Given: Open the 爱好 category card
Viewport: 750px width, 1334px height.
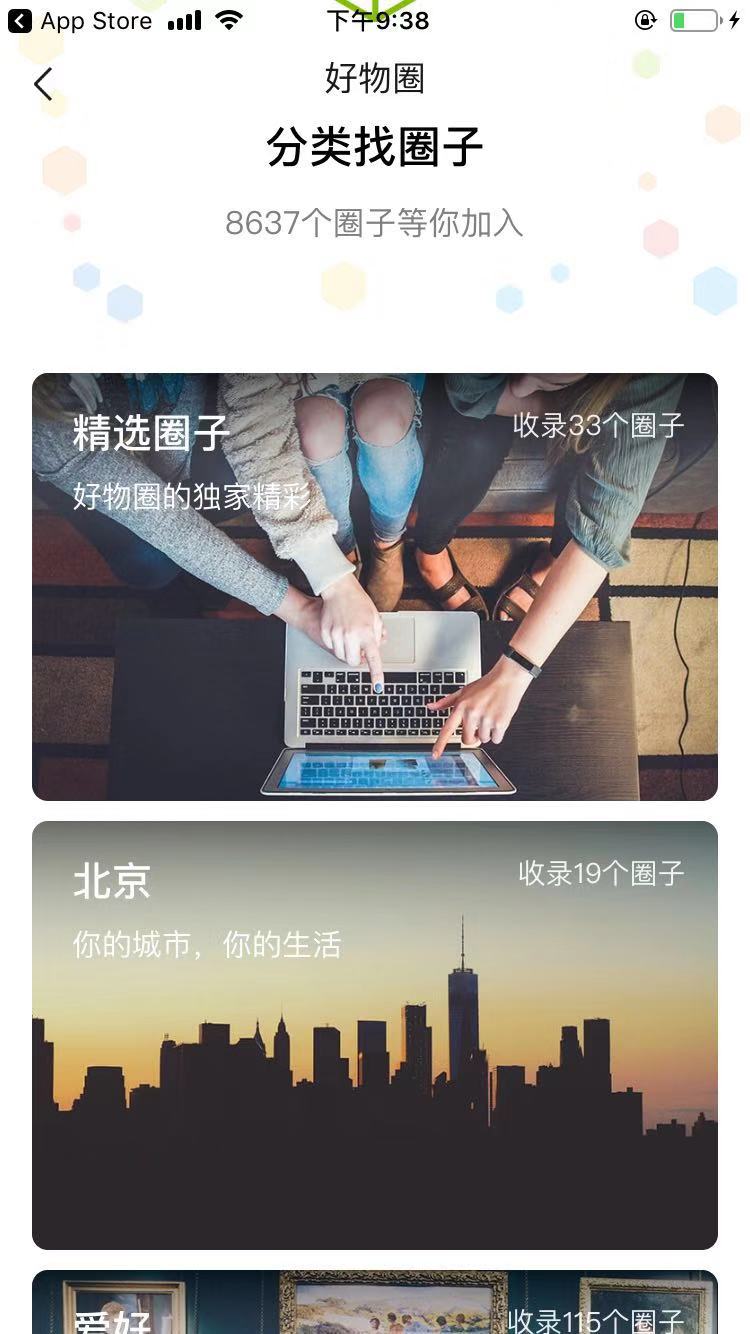Looking at the screenshot, I should [375, 1303].
